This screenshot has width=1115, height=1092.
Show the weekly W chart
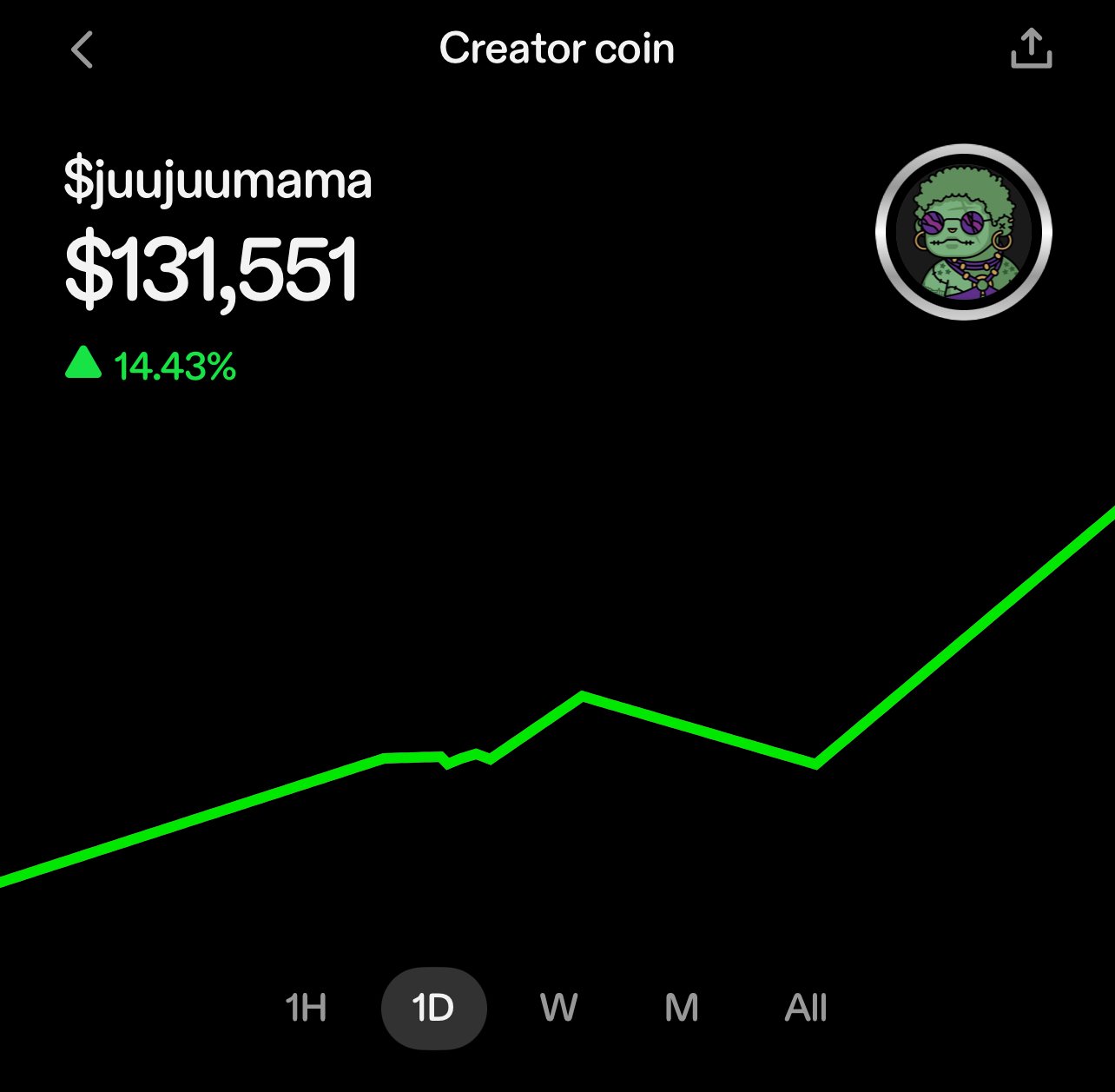558,1008
